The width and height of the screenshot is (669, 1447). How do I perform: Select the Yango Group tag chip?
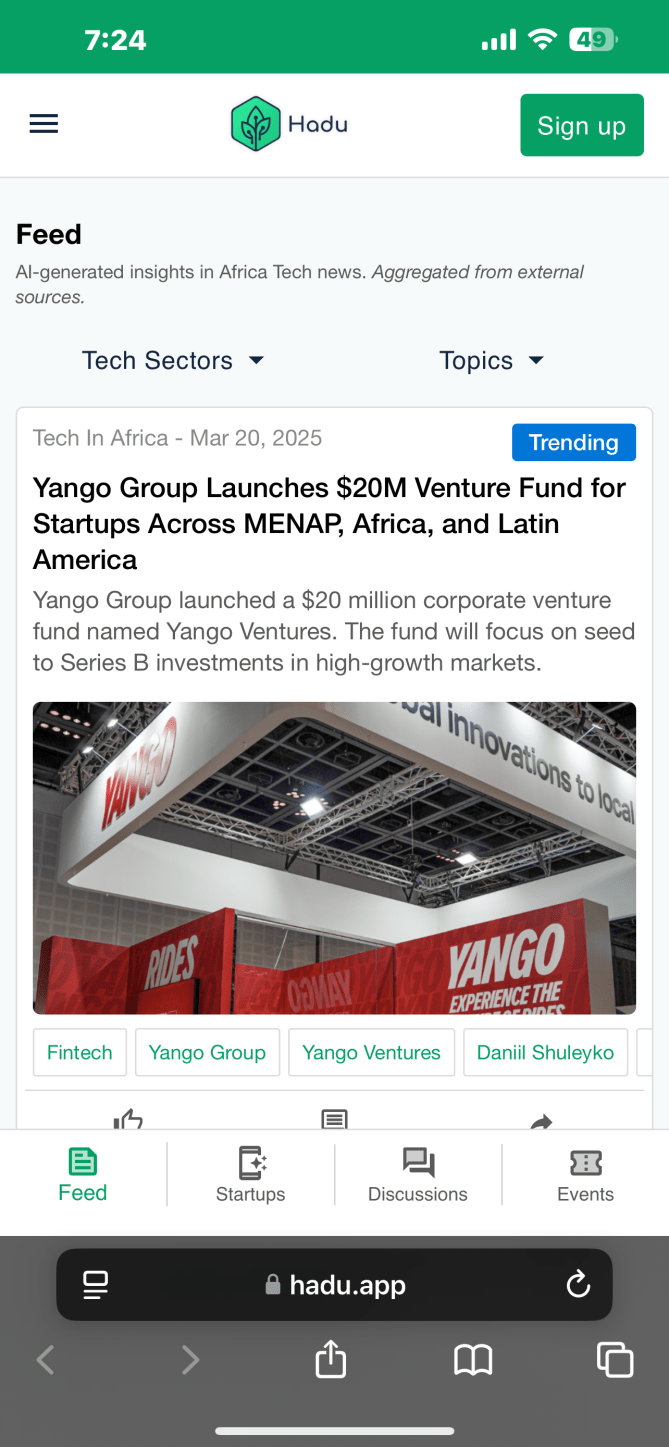point(207,1052)
